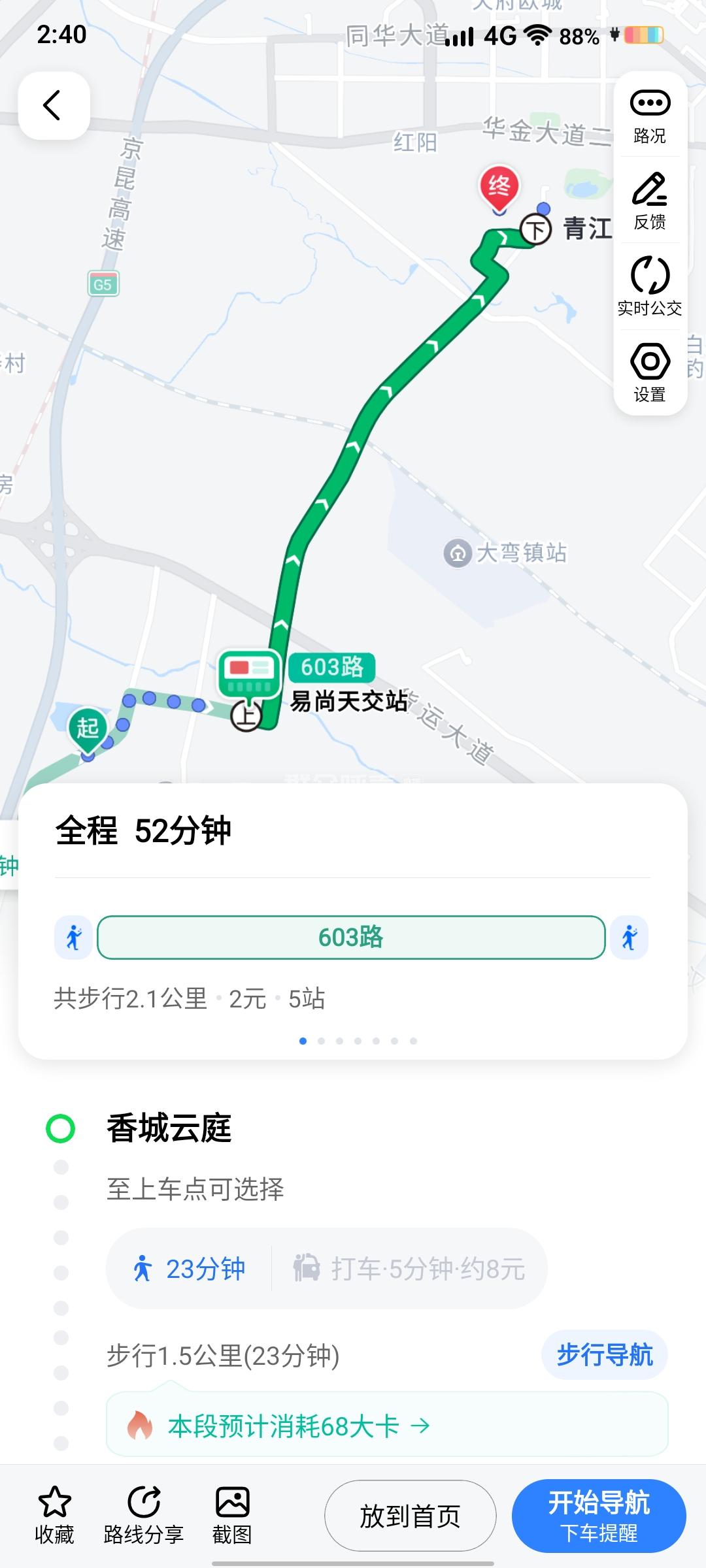Choose the 23分钟 walking option
The width and height of the screenshot is (706, 1568).
(190, 1269)
